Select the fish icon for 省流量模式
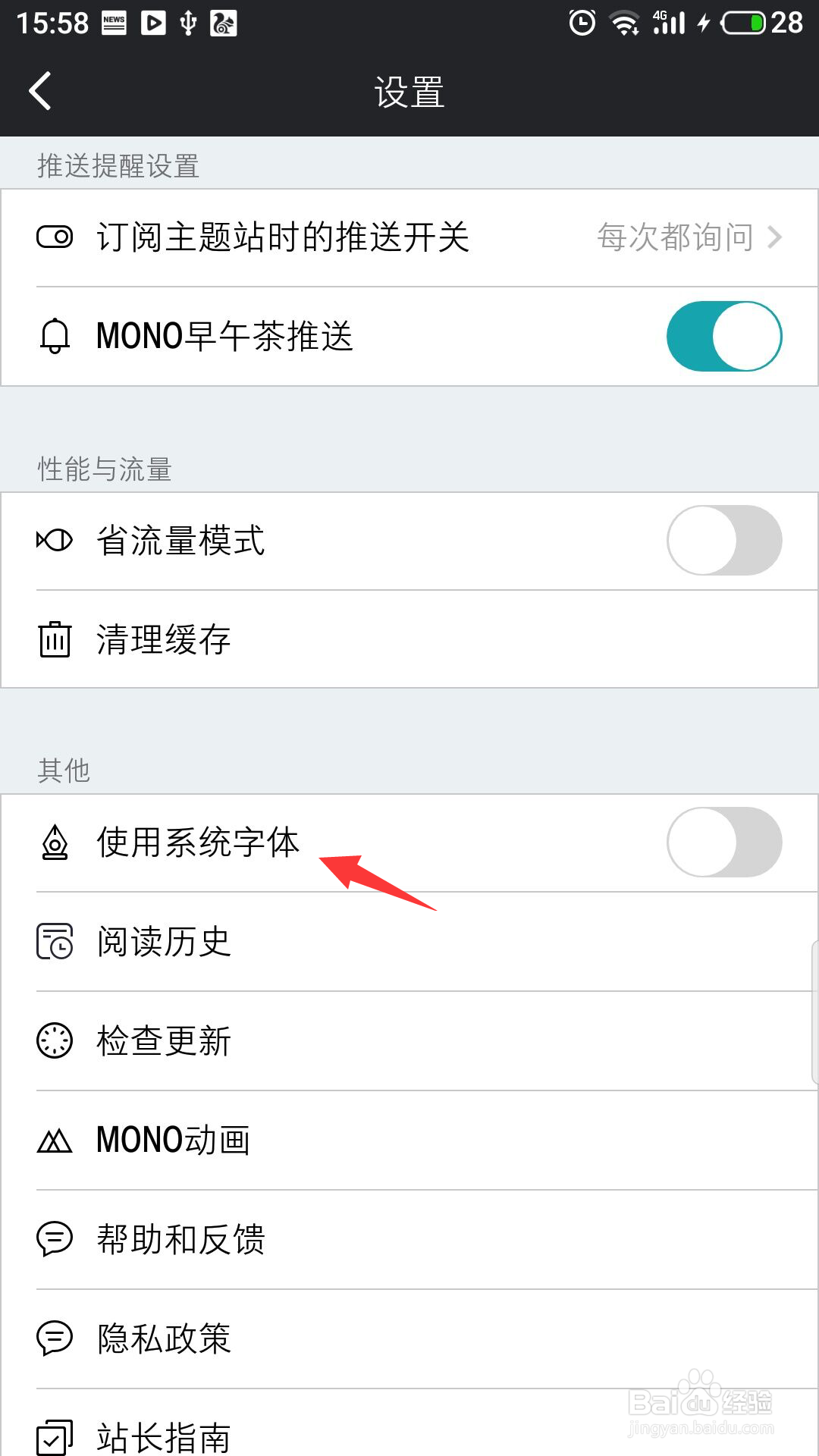This screenshot has height=1456, width=819. pyautogui.click(x=54, y=541)
